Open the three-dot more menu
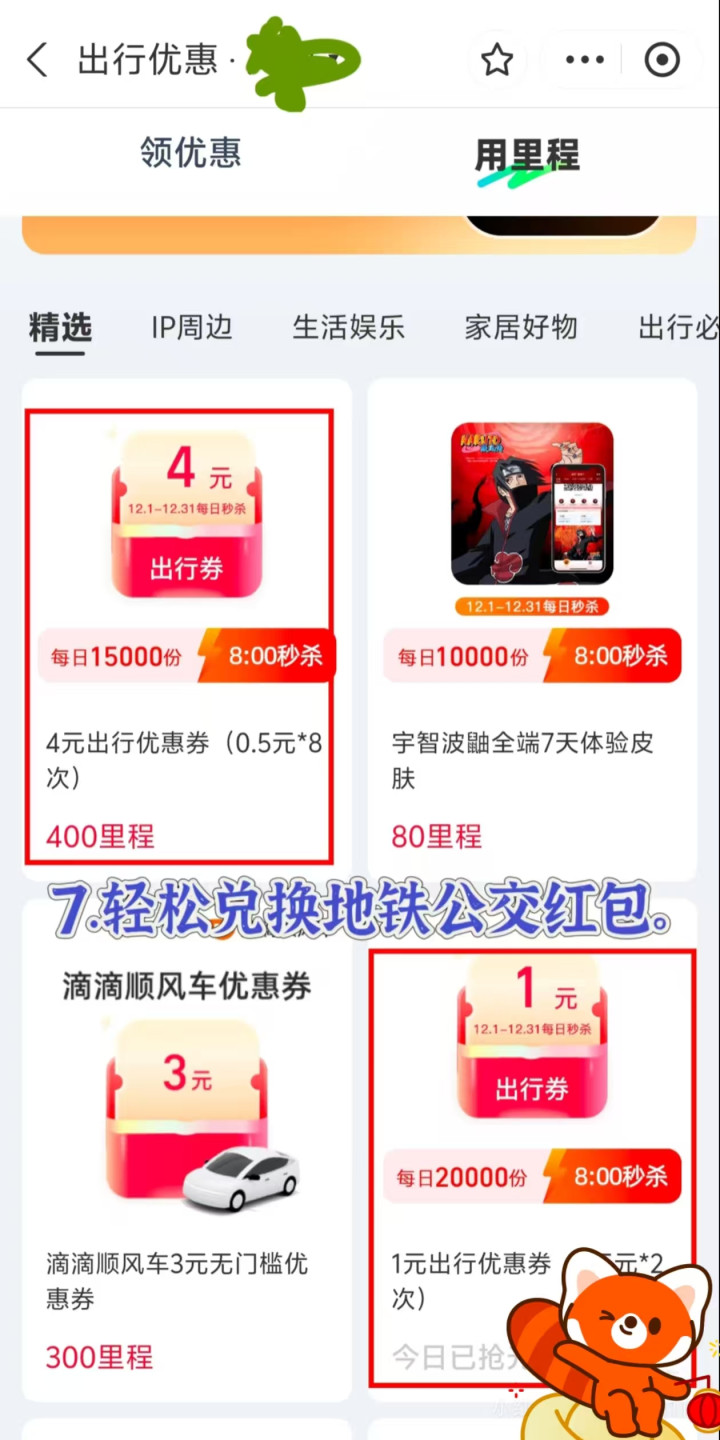 [x=585, y=61]
